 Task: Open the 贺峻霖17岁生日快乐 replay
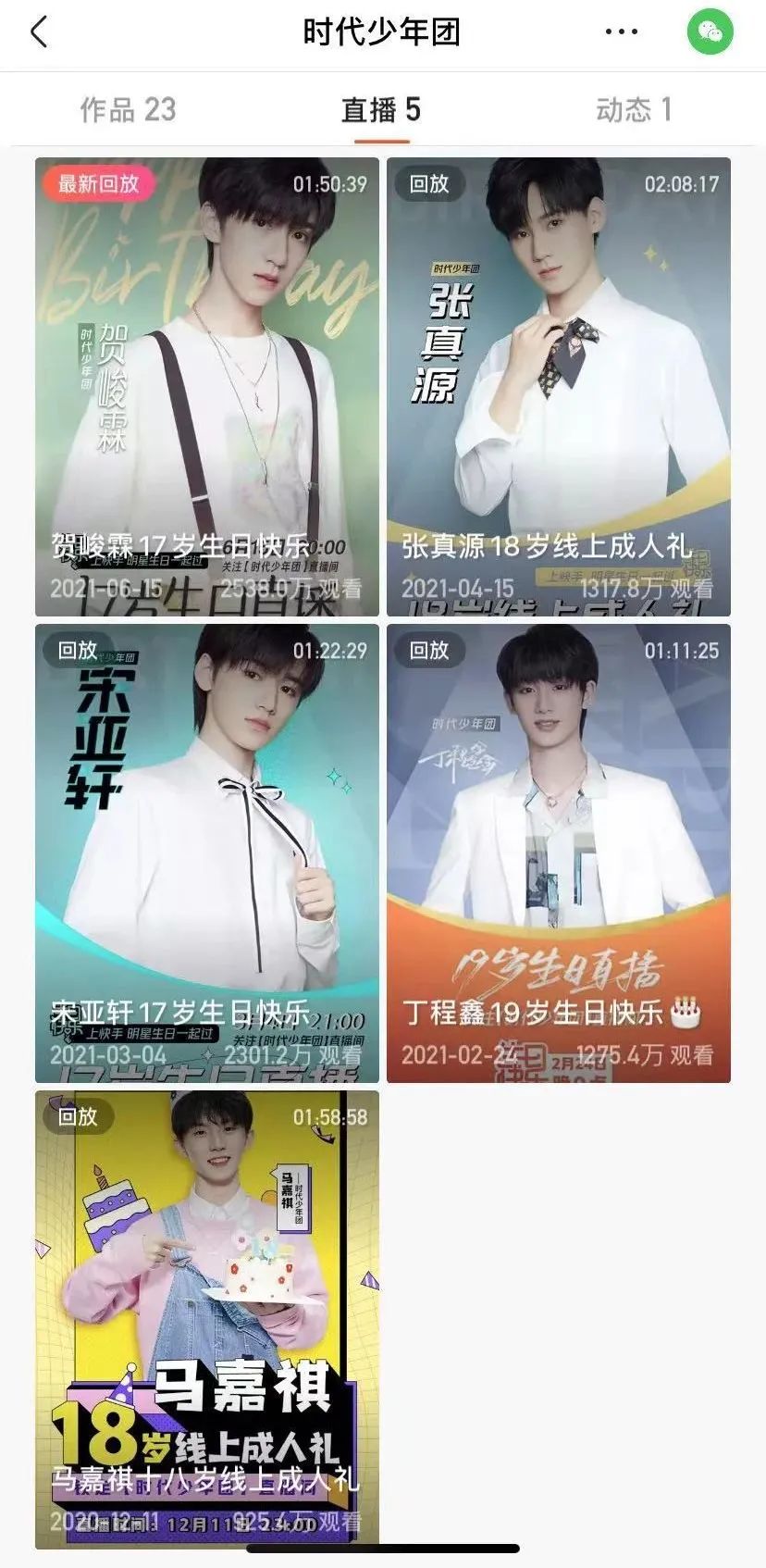[x=207, y=387]
